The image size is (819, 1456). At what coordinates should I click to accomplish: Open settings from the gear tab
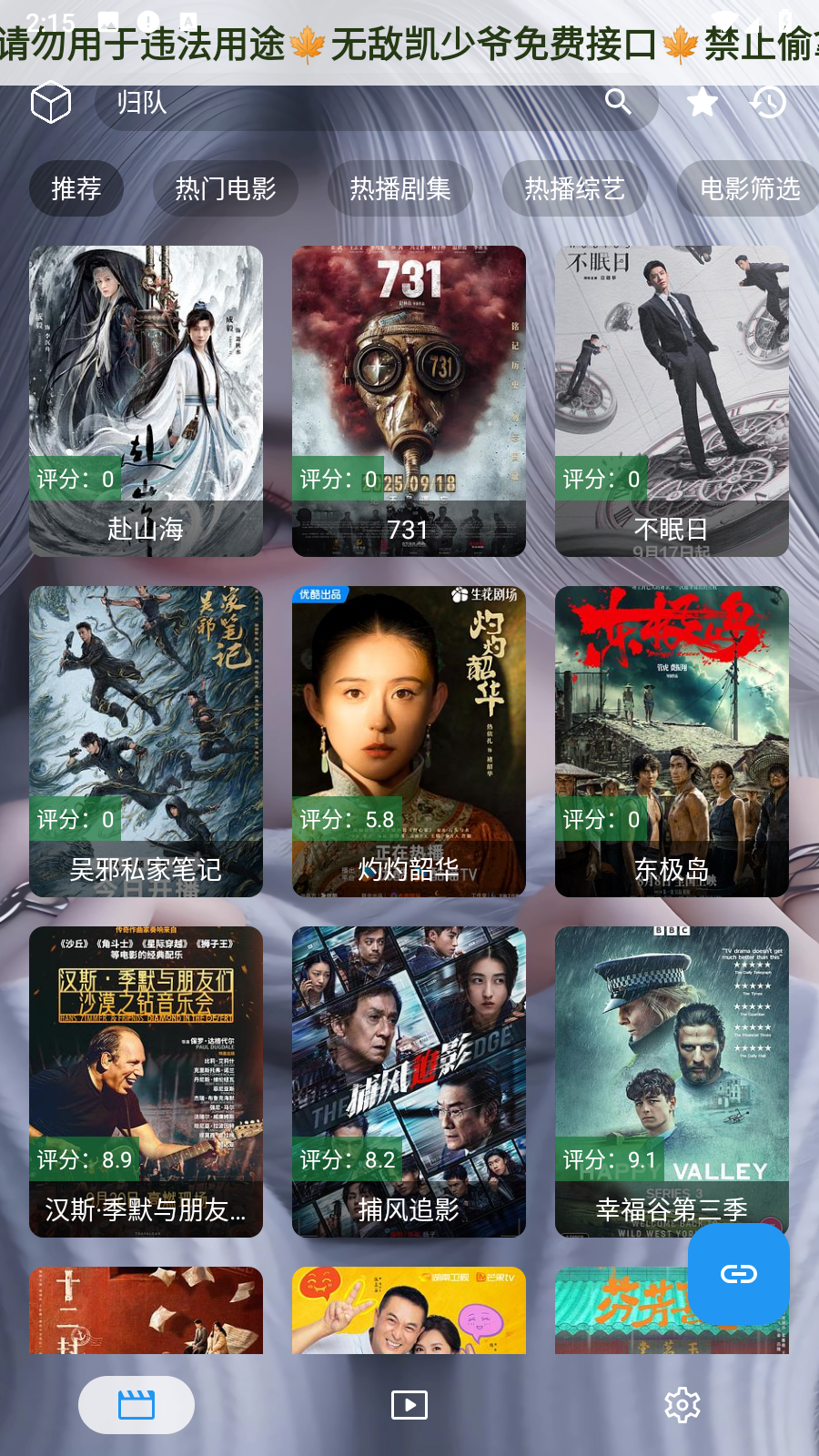click(x=682, y=1405)
